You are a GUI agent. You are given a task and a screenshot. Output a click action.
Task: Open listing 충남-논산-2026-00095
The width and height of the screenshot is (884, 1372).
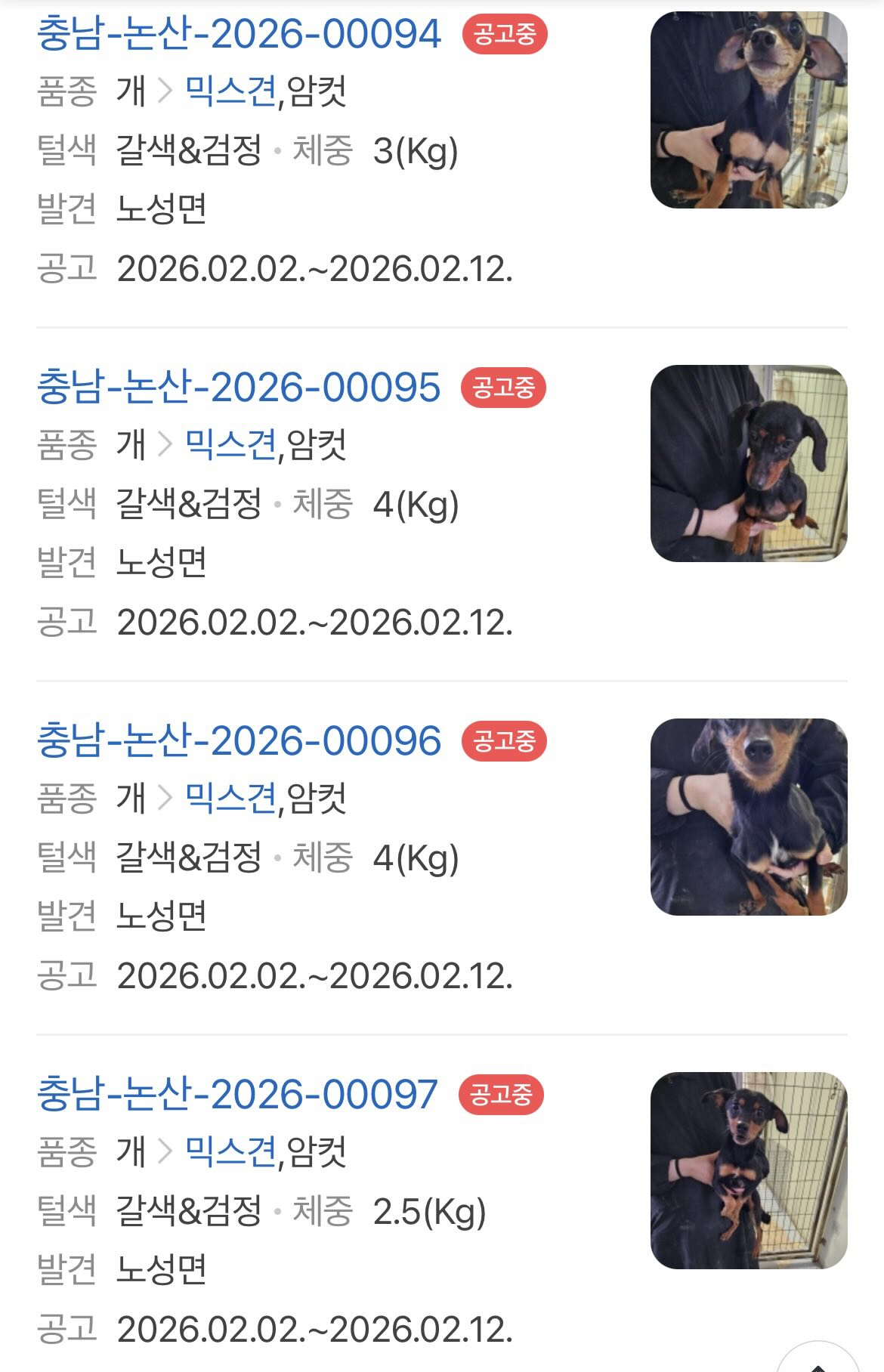tap(239, 388)
